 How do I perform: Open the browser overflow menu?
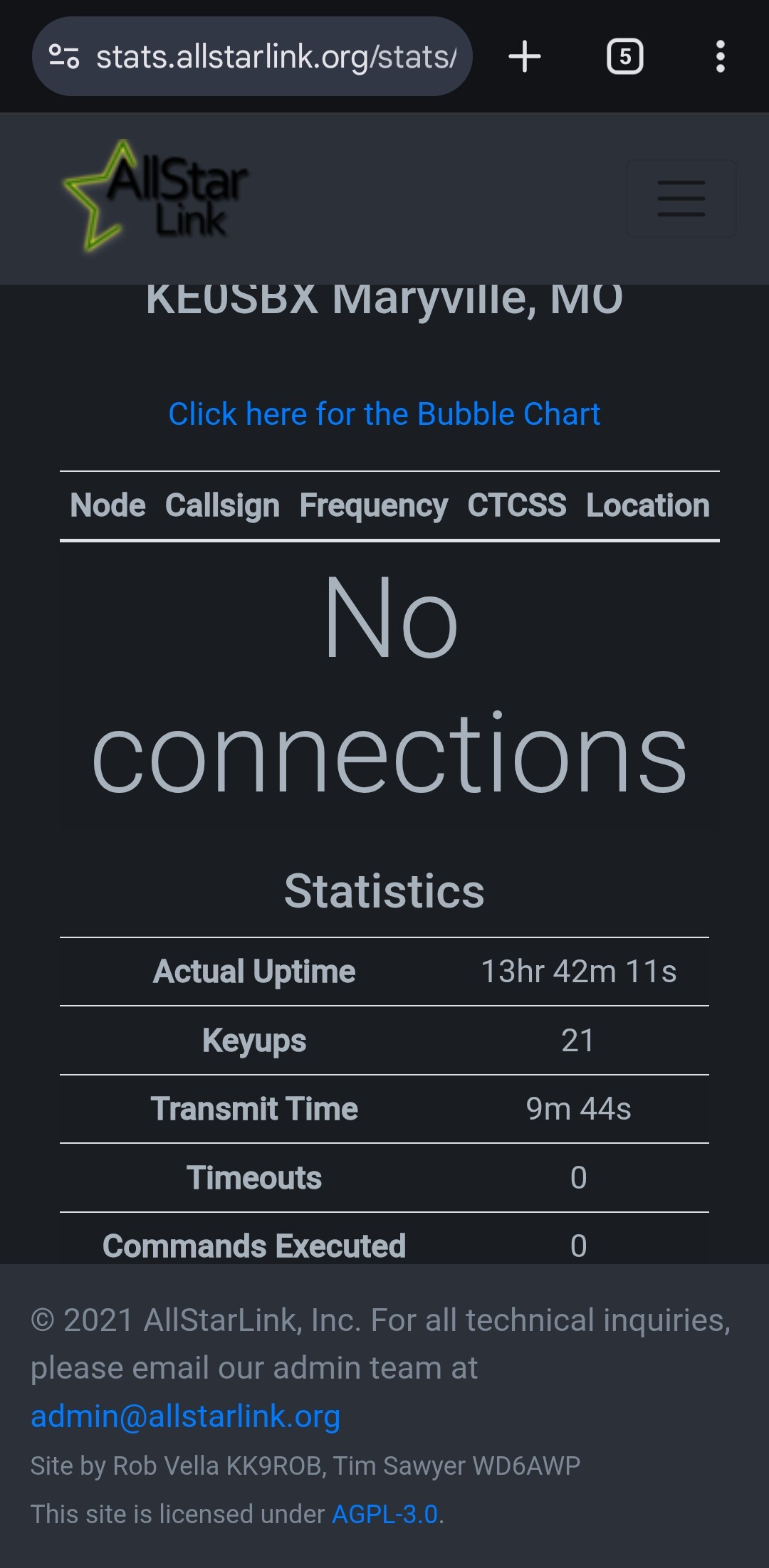point(721,57)
